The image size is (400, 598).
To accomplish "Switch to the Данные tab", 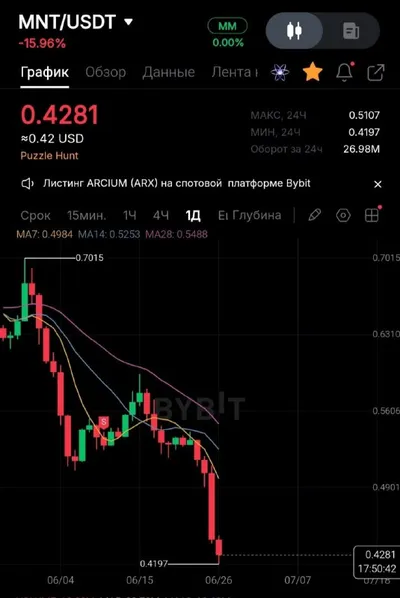I will coord(168,72).
